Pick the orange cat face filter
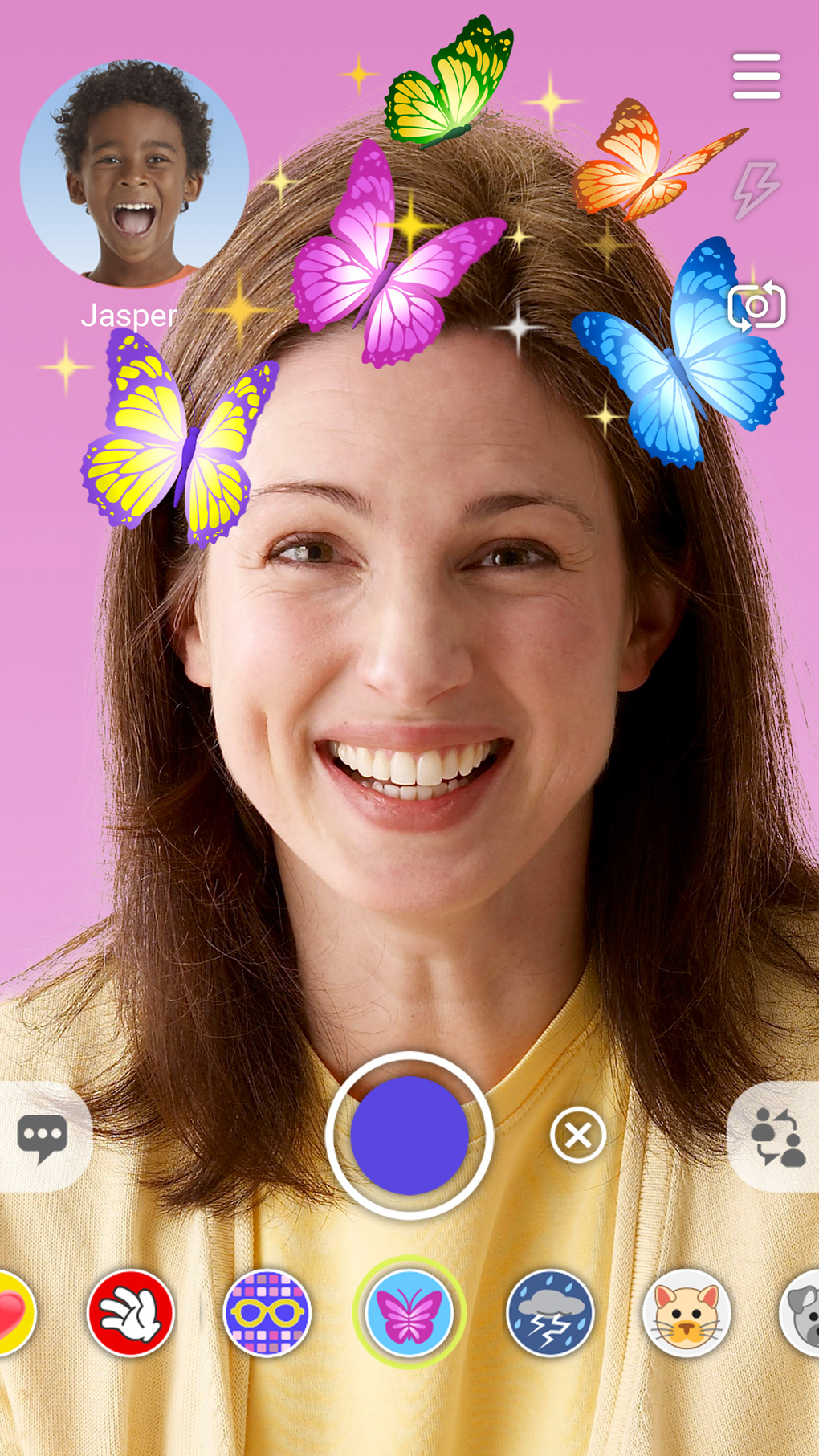819x1456 pixels. point(687,1313)
